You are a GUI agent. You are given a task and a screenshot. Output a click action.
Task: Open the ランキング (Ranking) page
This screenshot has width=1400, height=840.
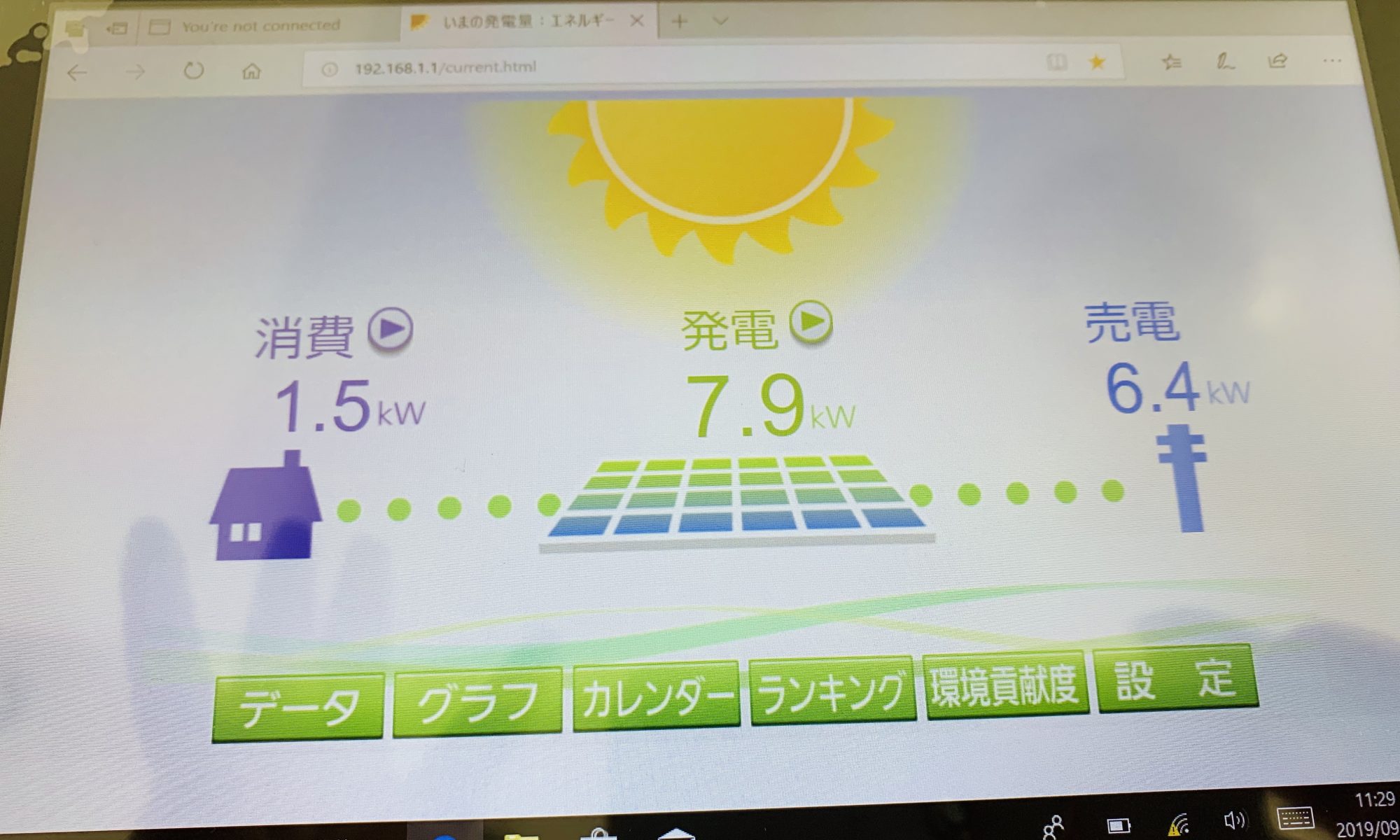[832, 690]
